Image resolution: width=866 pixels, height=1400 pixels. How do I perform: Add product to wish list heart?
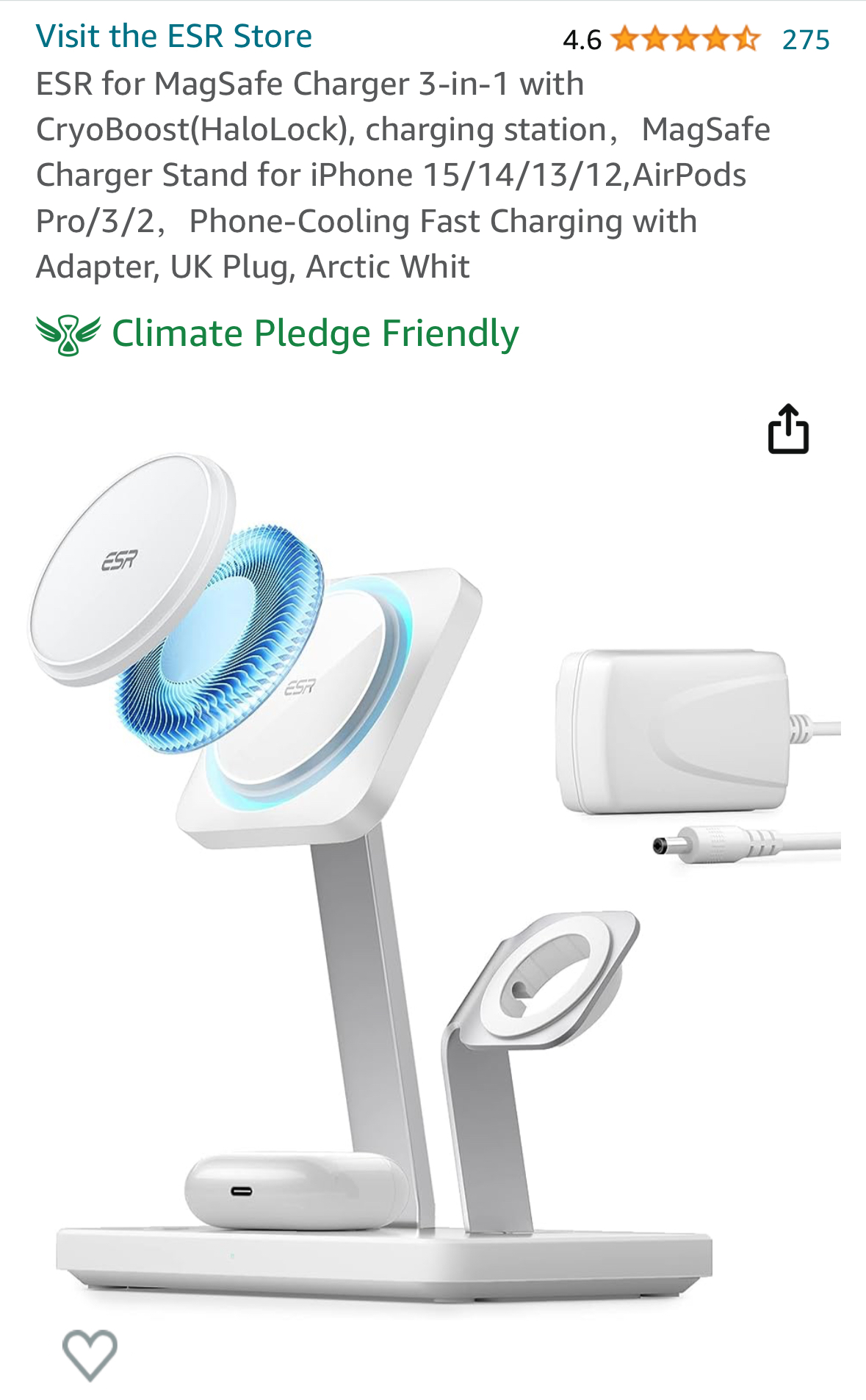coord(90,1354)
